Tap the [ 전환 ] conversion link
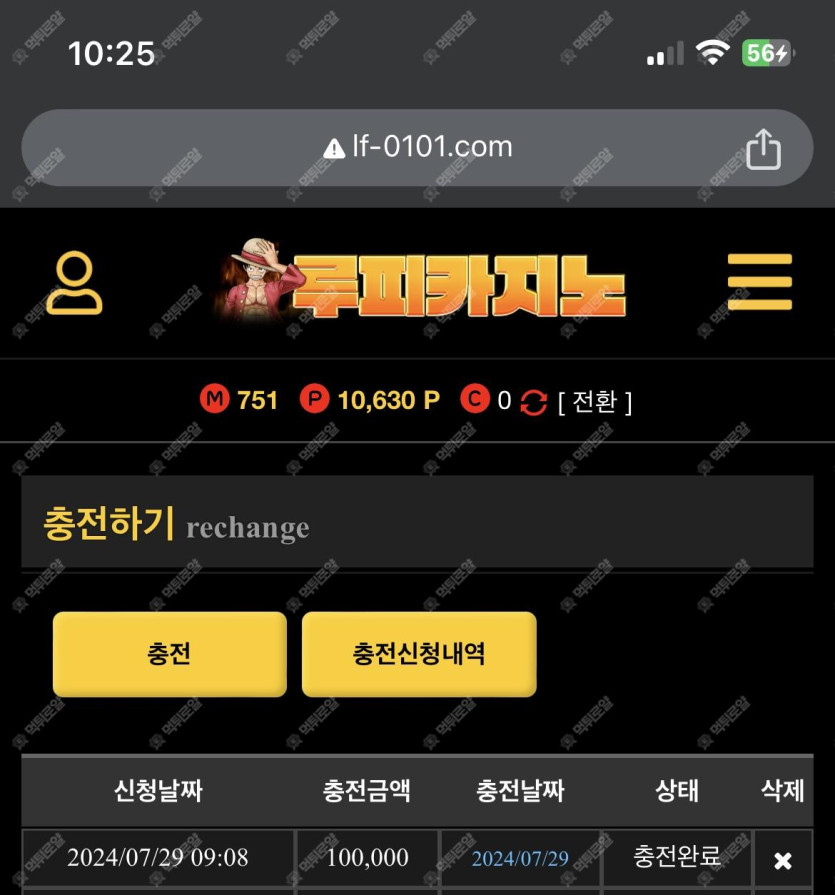 tap(595, 402)
